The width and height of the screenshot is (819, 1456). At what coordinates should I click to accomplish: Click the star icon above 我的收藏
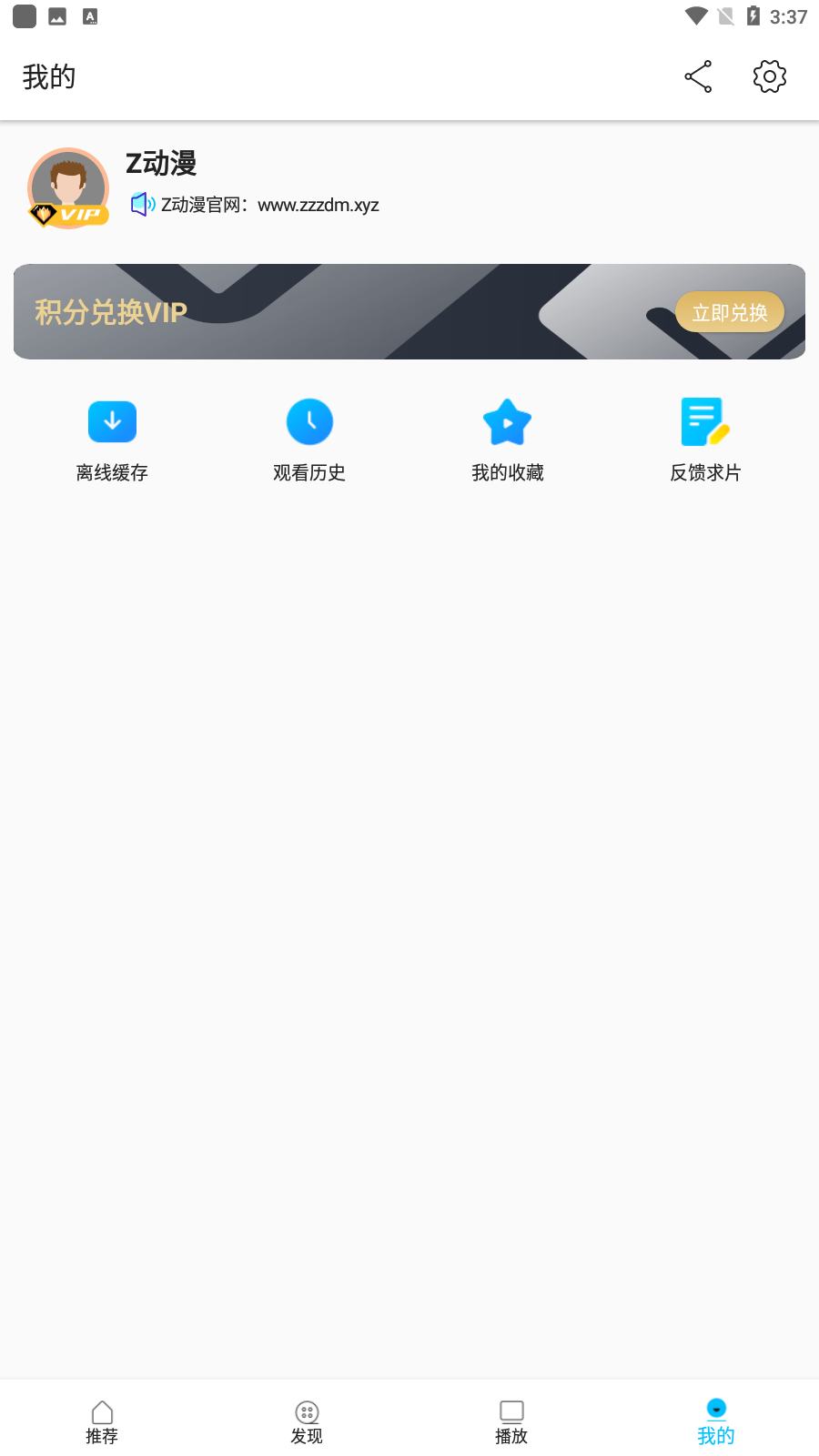[x=508, y=421]
